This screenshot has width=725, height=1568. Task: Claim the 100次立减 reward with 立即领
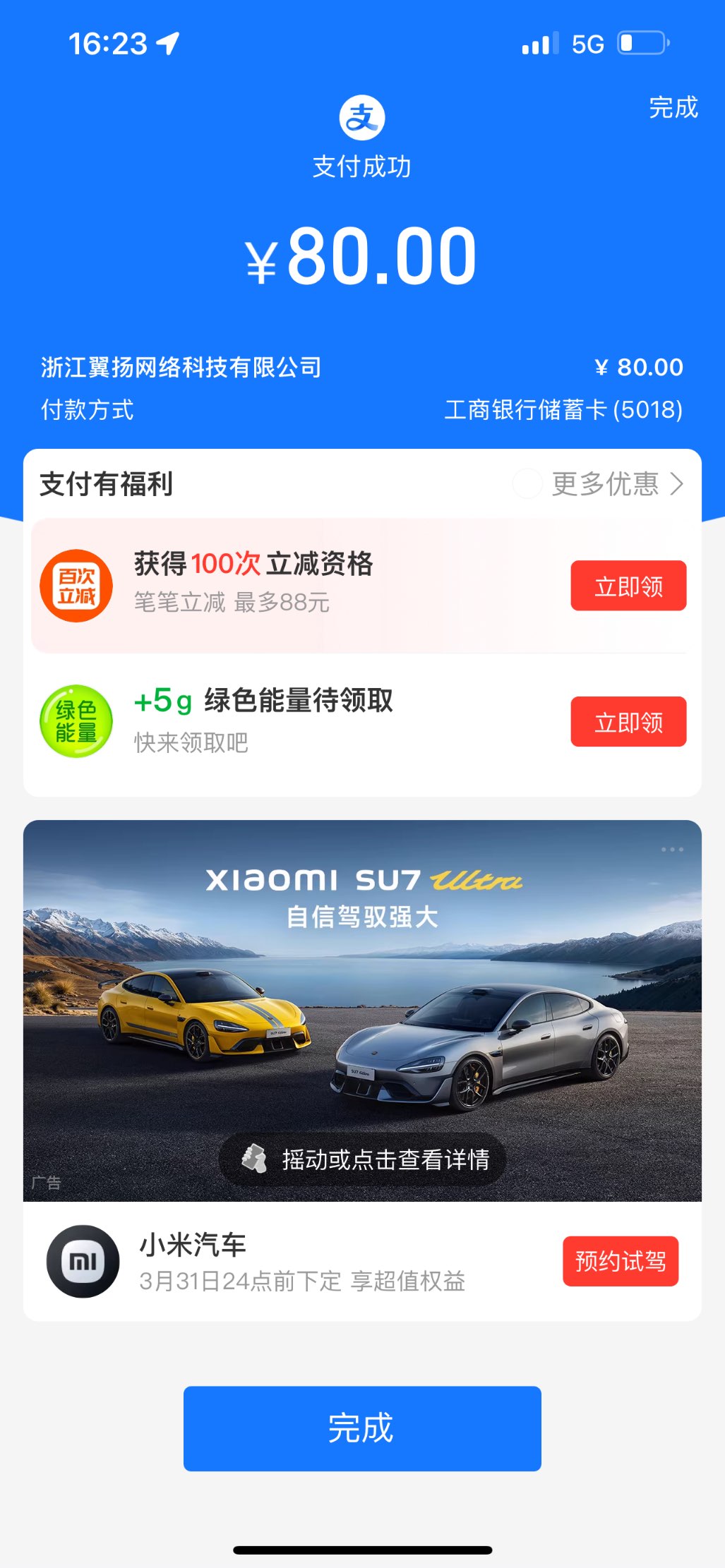tap(628, 586)
